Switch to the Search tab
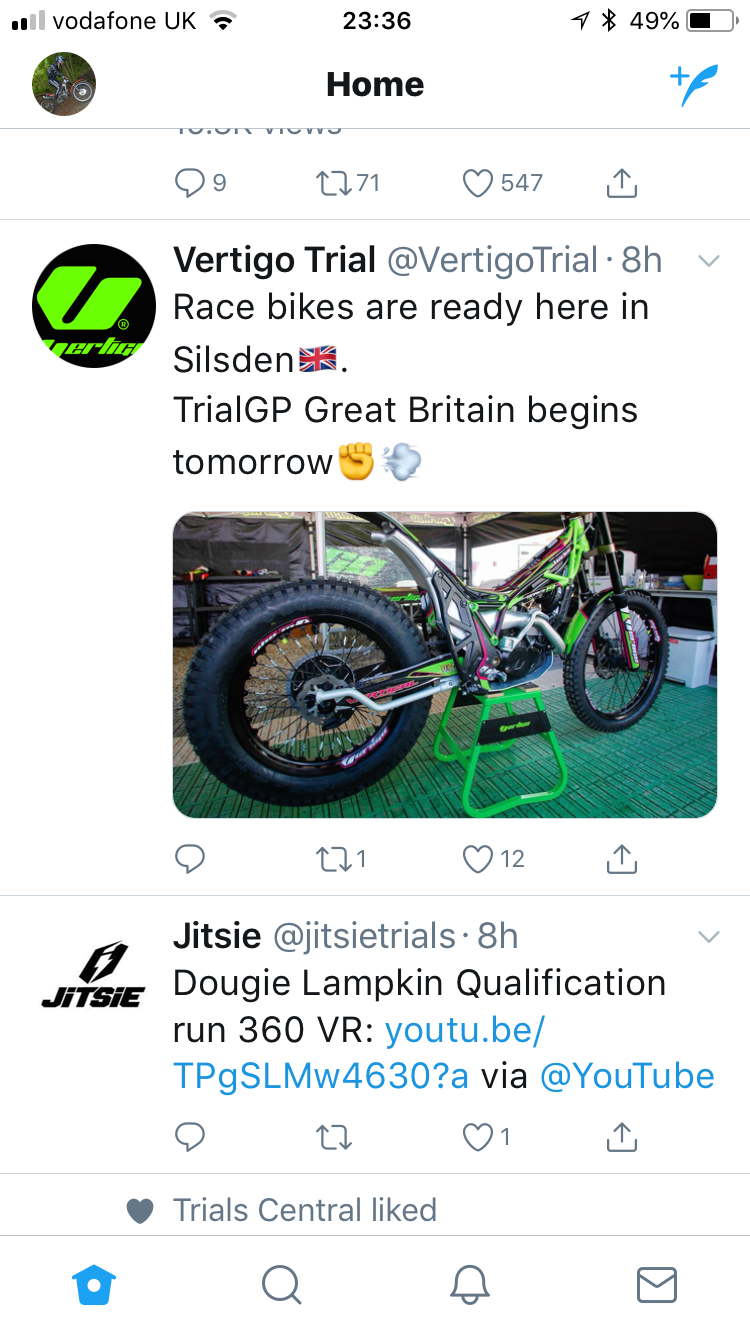Image resolution: width=750 pixels, height=1334 pixels. coord(282,1284)
